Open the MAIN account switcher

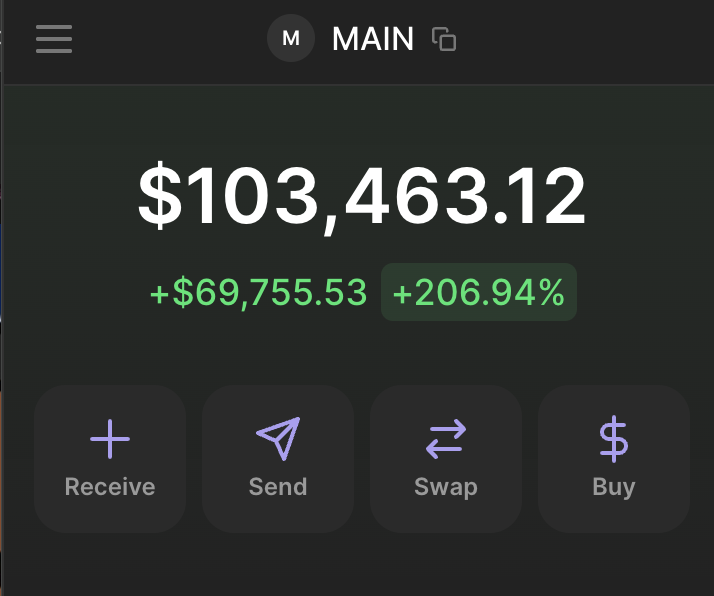coord(340,38)
